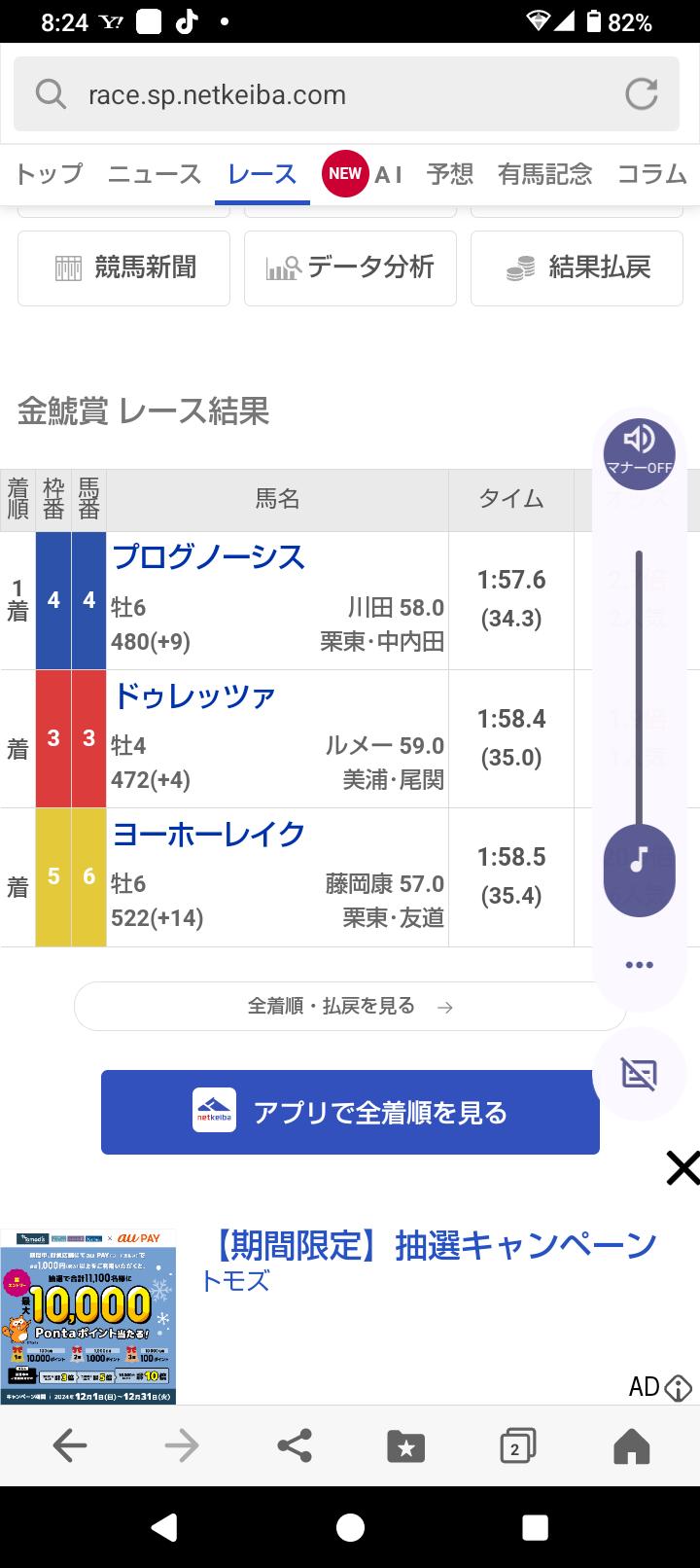Switch to the ニュース tab
The width and height of the screenshot is (700, 1568).
coord(154,174)
